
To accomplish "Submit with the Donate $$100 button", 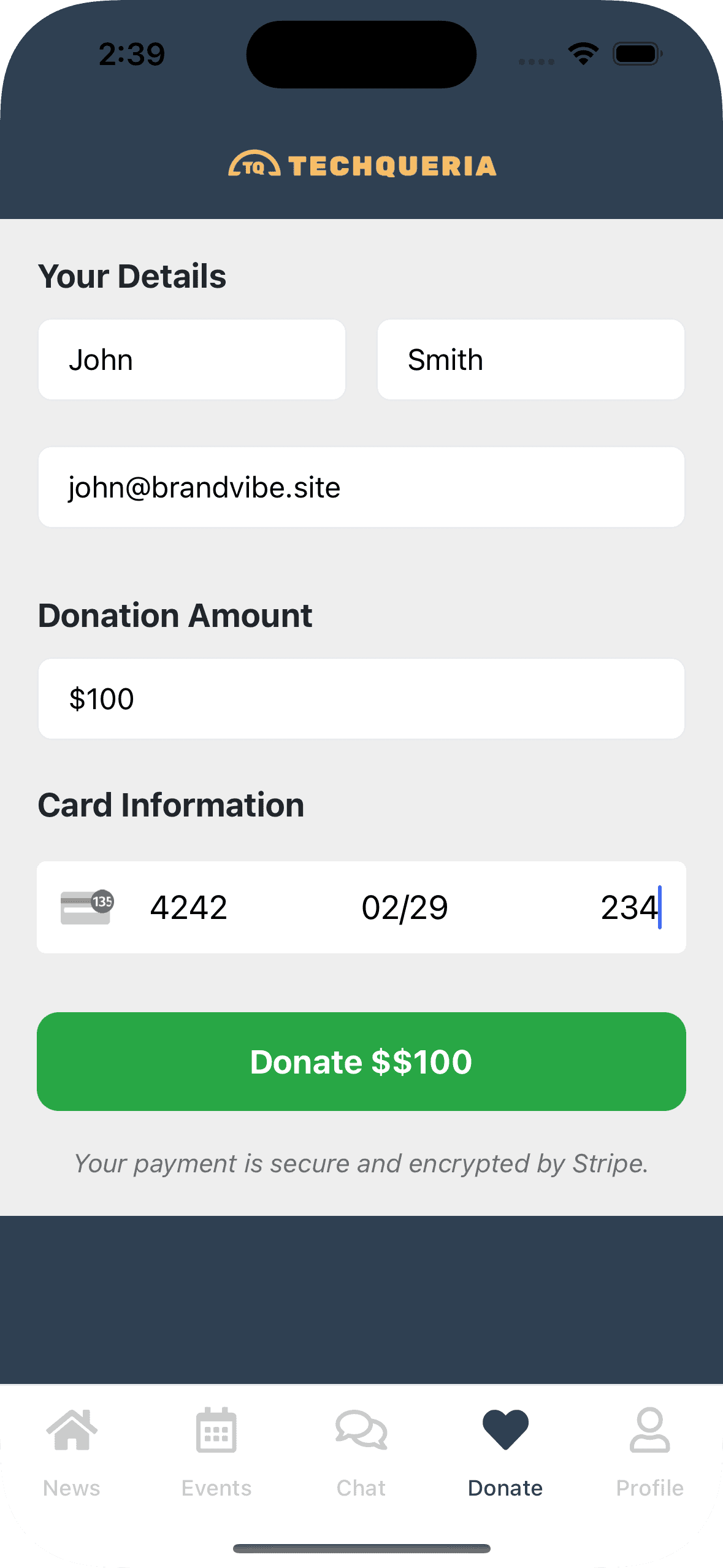I will 361,1061.
